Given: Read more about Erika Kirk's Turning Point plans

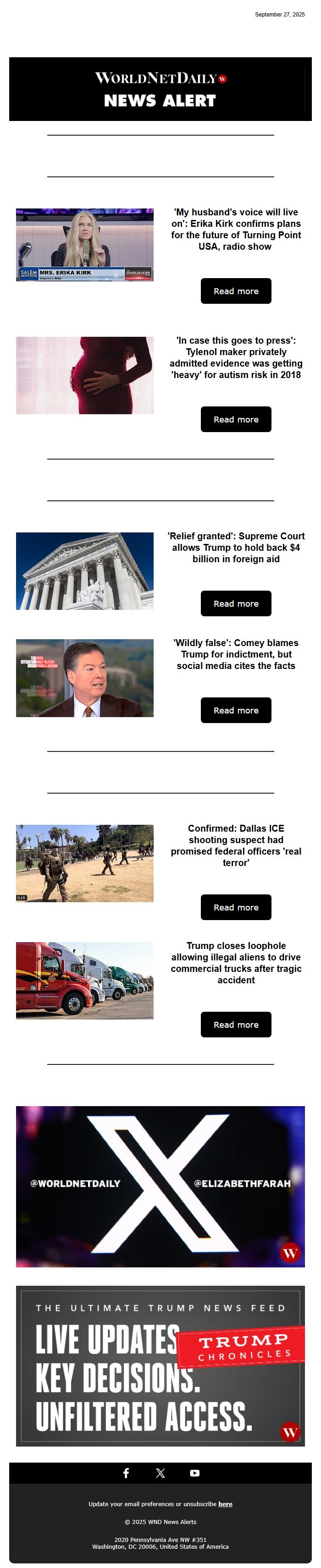Looking at the screenshot, I should click(x=236, y=291).
